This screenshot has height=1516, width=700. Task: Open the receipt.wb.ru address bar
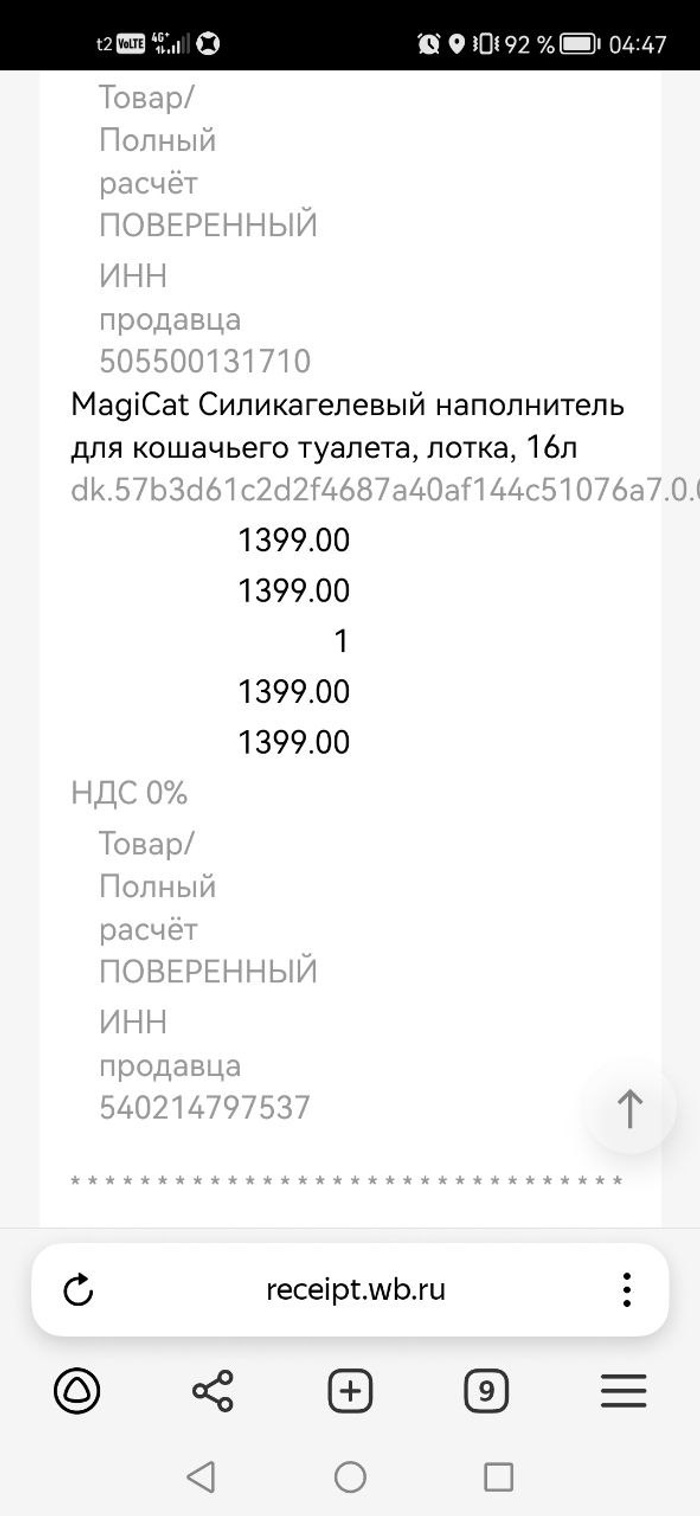(x=355, y=1290)
